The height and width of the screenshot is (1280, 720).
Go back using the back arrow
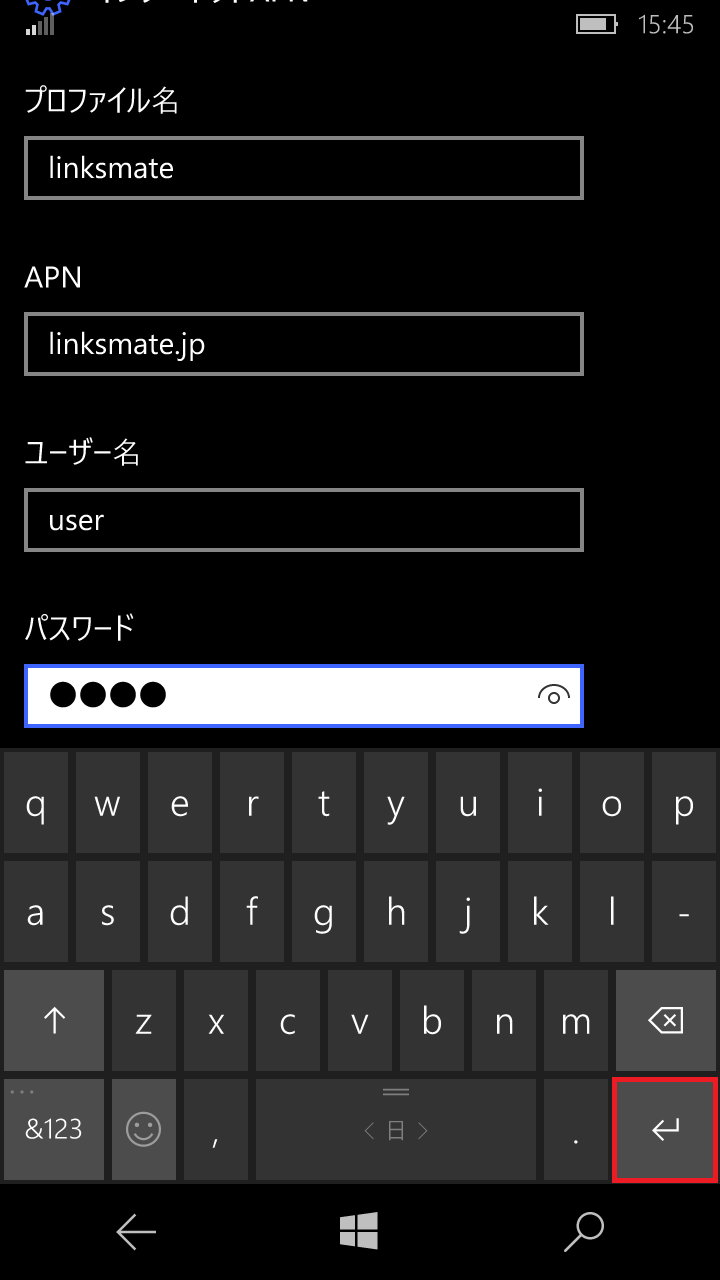coord(136,1230)
